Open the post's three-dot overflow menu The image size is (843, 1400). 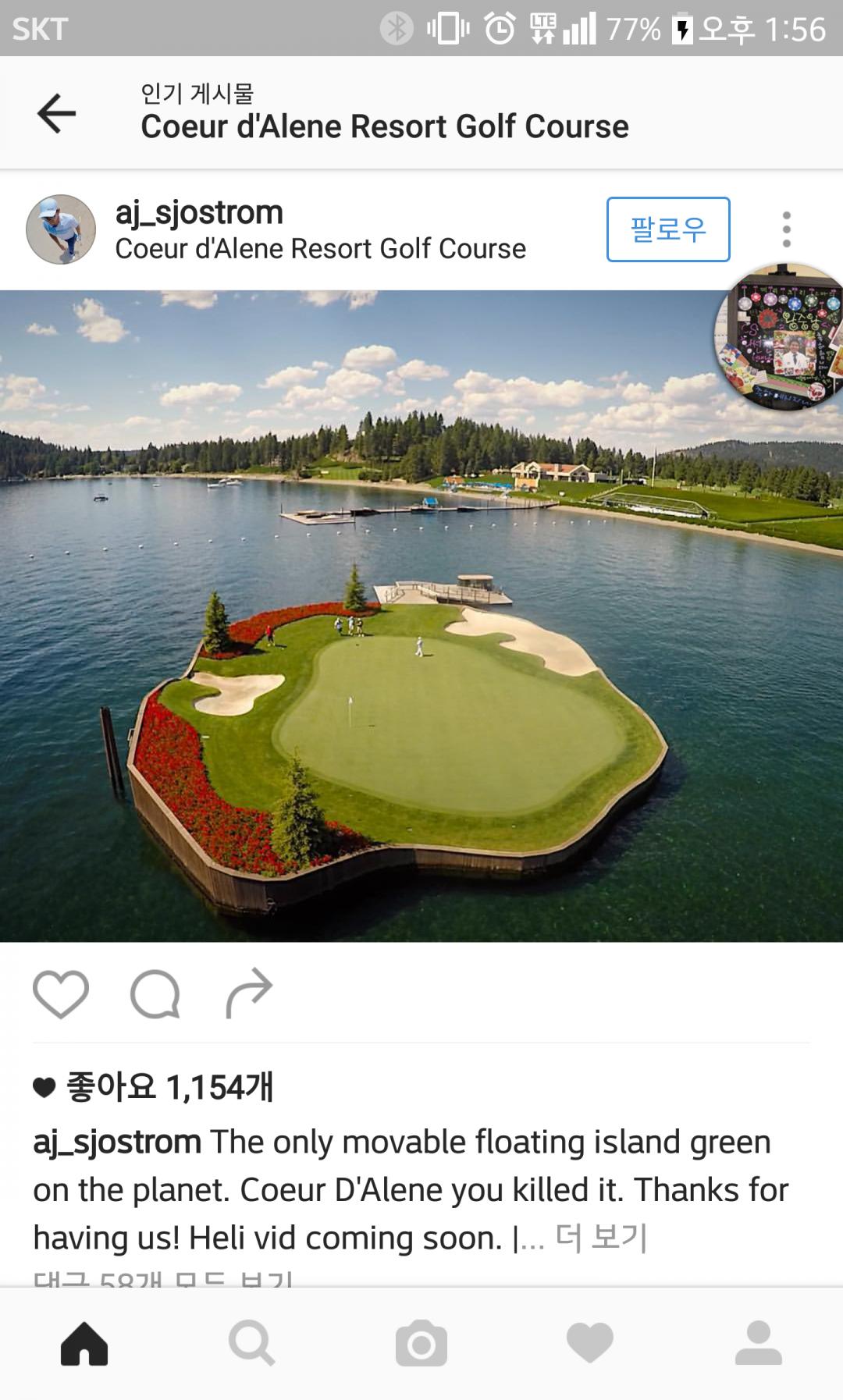786,229
